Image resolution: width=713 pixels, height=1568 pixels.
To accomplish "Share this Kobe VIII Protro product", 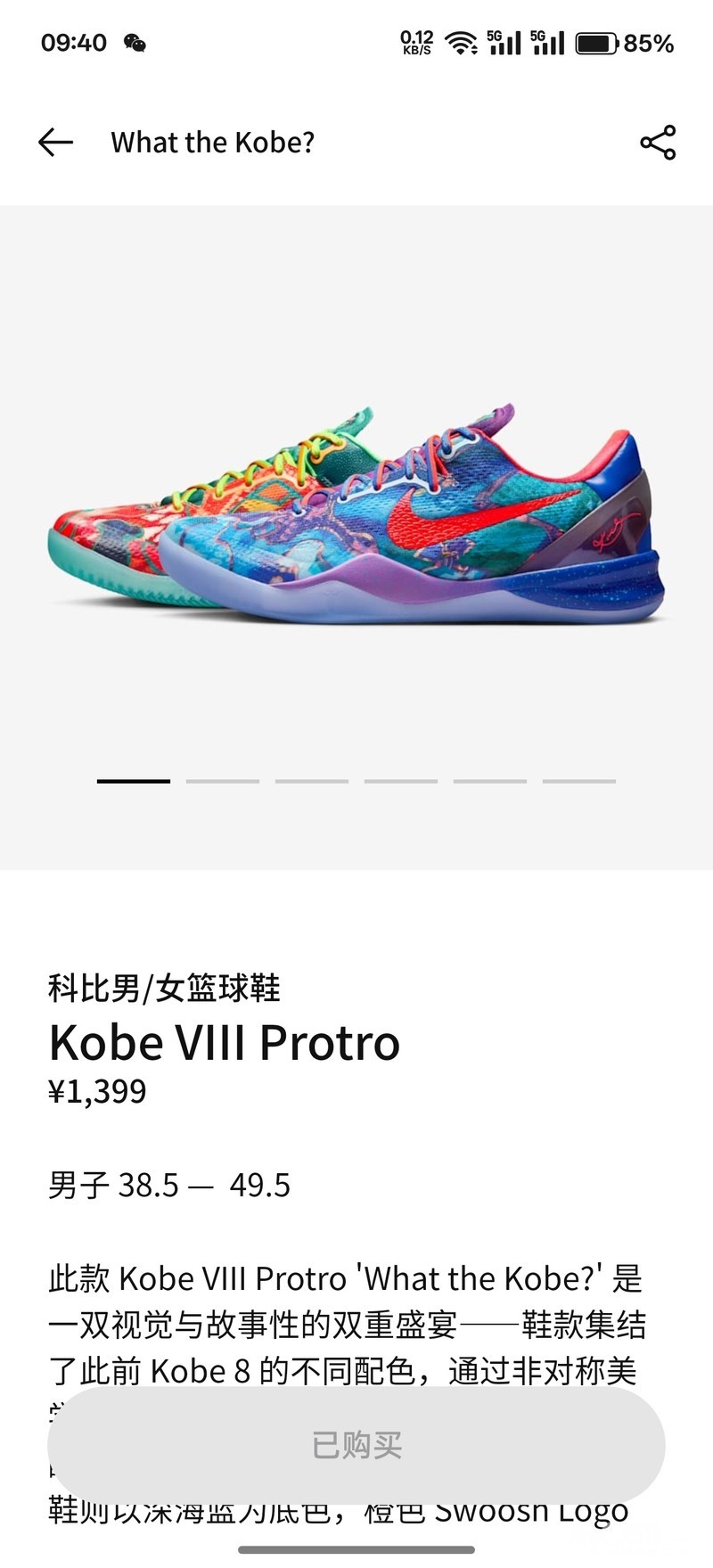I will (x=658, y=143).
